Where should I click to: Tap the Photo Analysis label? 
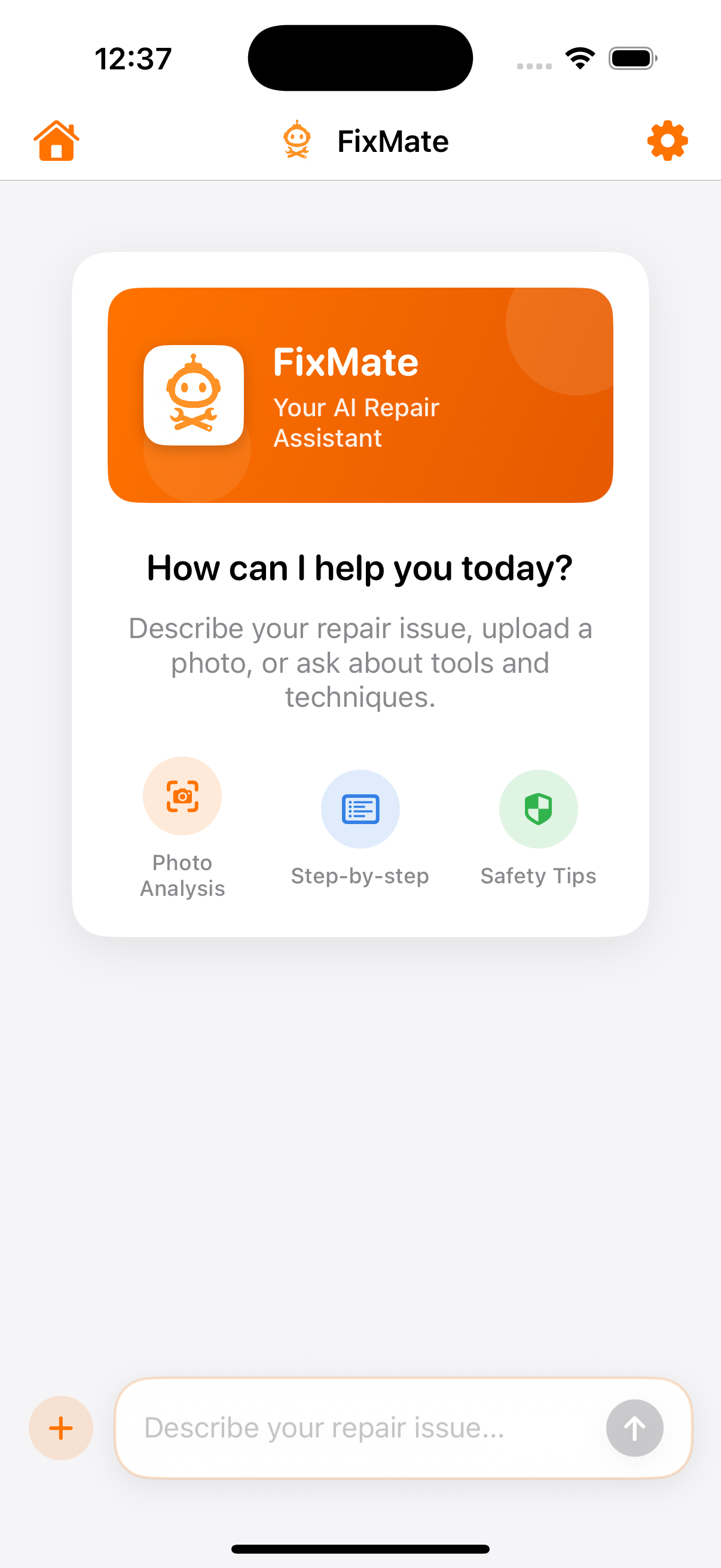(x=182, y=875)
